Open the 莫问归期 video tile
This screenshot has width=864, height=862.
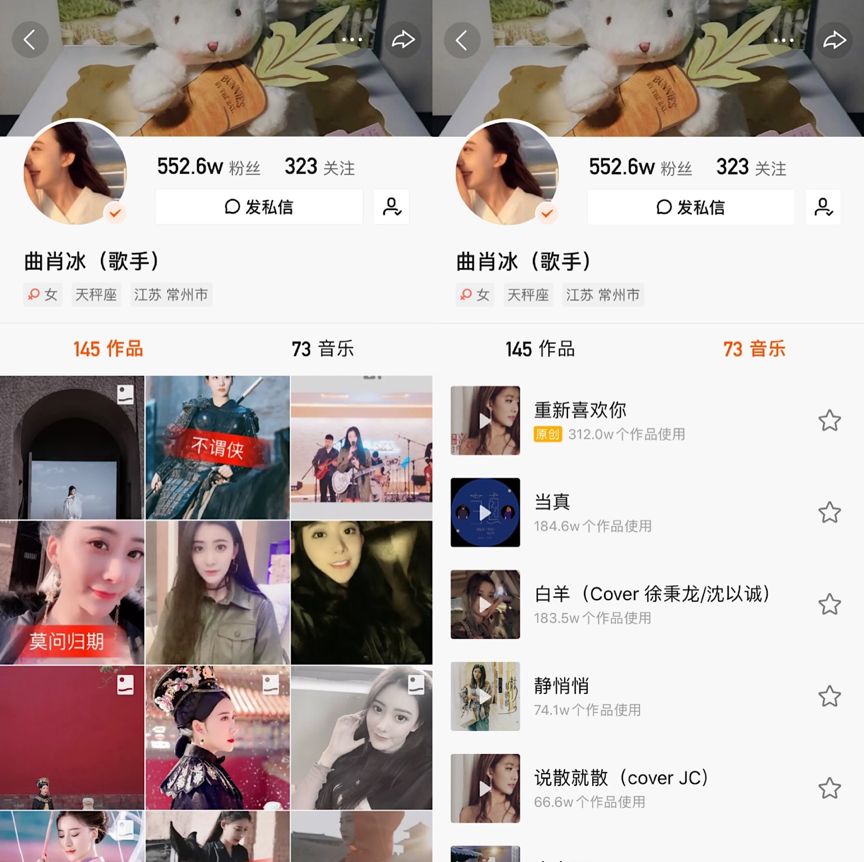click(72, 592)
